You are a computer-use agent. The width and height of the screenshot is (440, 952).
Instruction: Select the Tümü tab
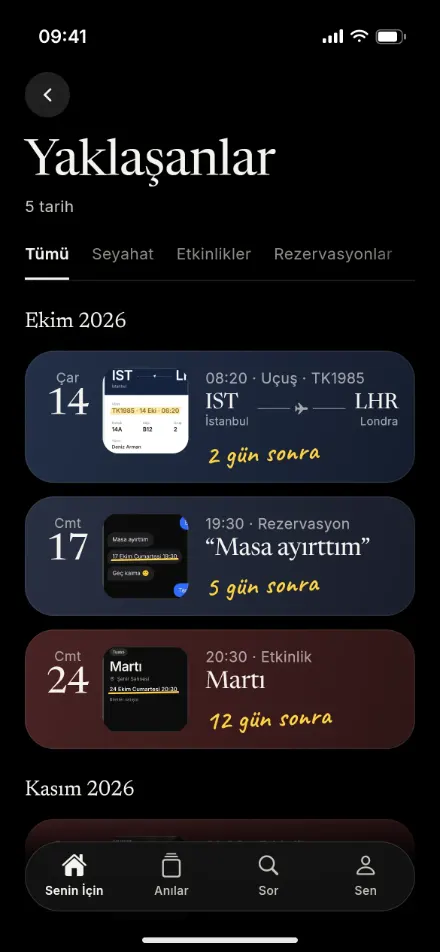tap(47, 254)
